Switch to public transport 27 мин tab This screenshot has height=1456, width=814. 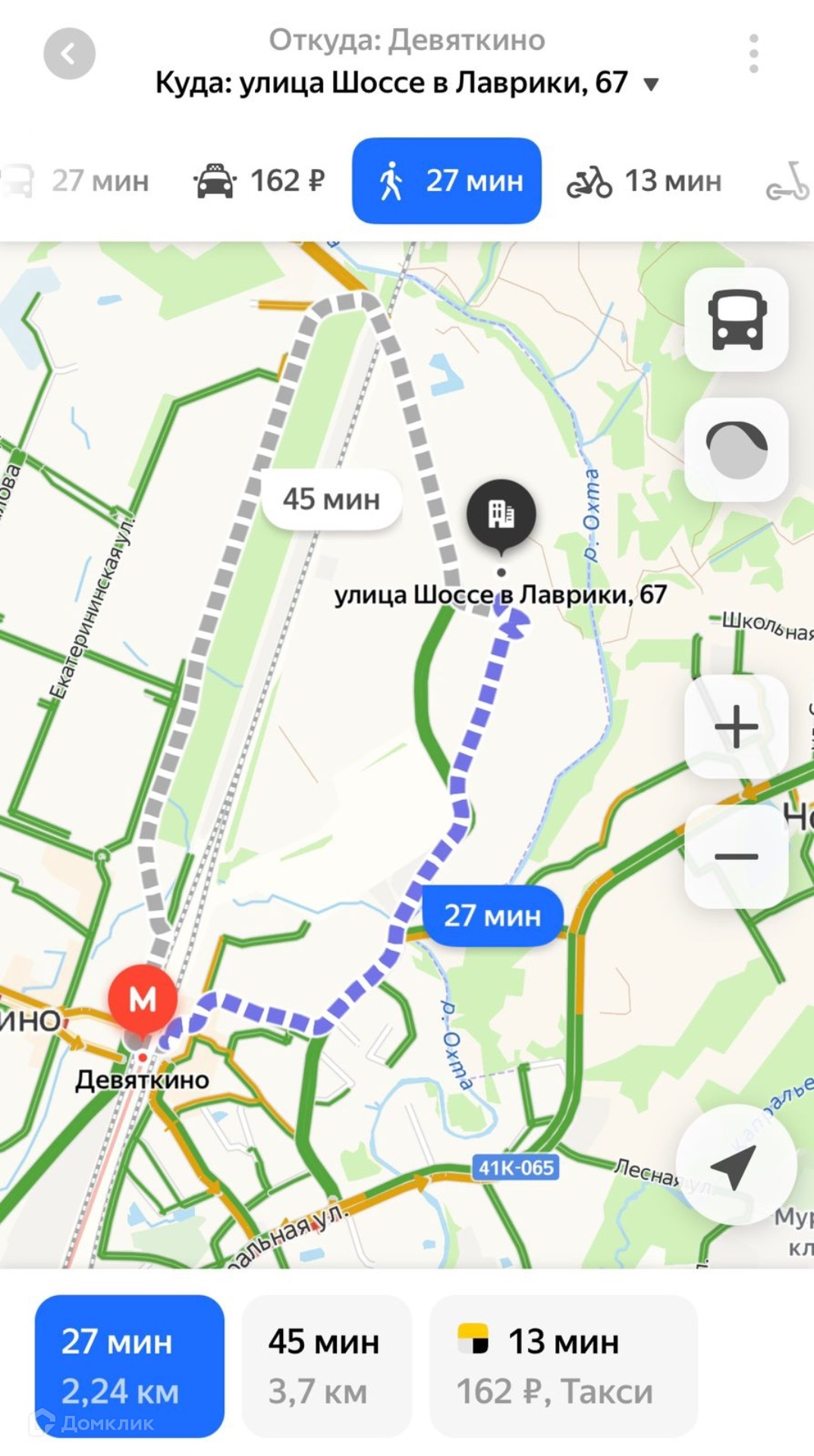[76, 181]
